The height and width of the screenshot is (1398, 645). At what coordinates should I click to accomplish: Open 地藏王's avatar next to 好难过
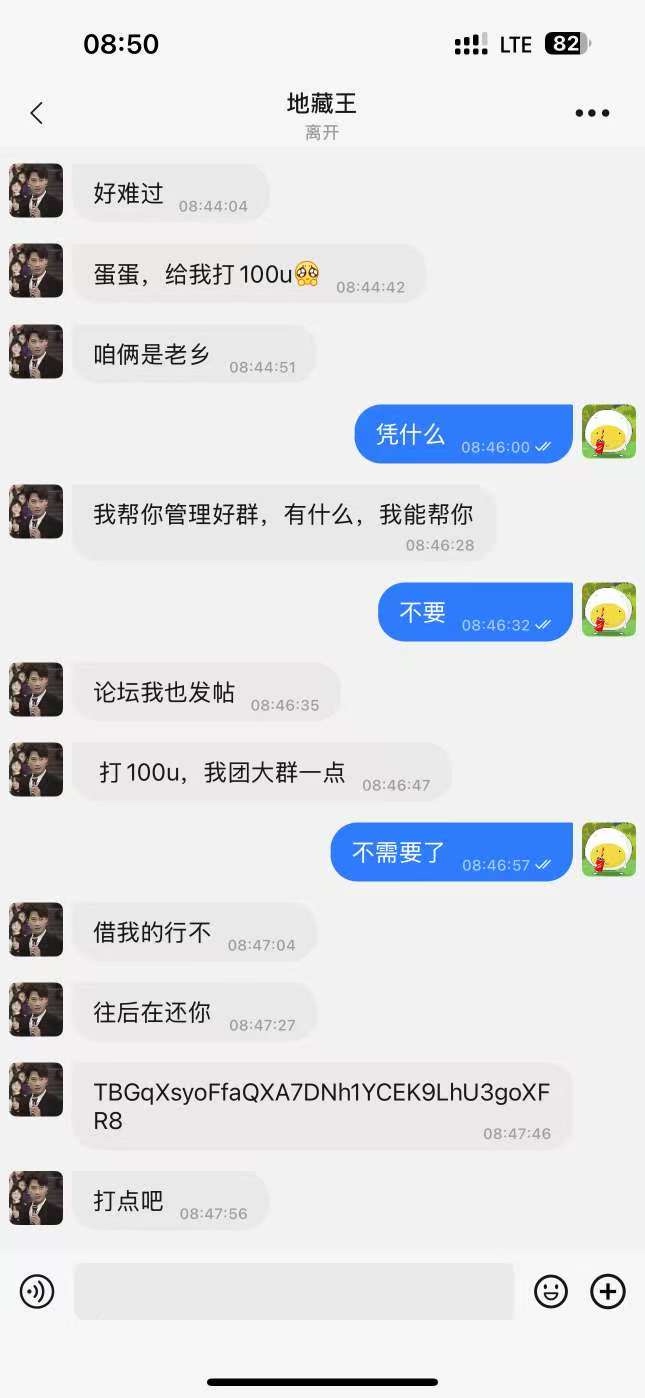(x=36, y=190)
